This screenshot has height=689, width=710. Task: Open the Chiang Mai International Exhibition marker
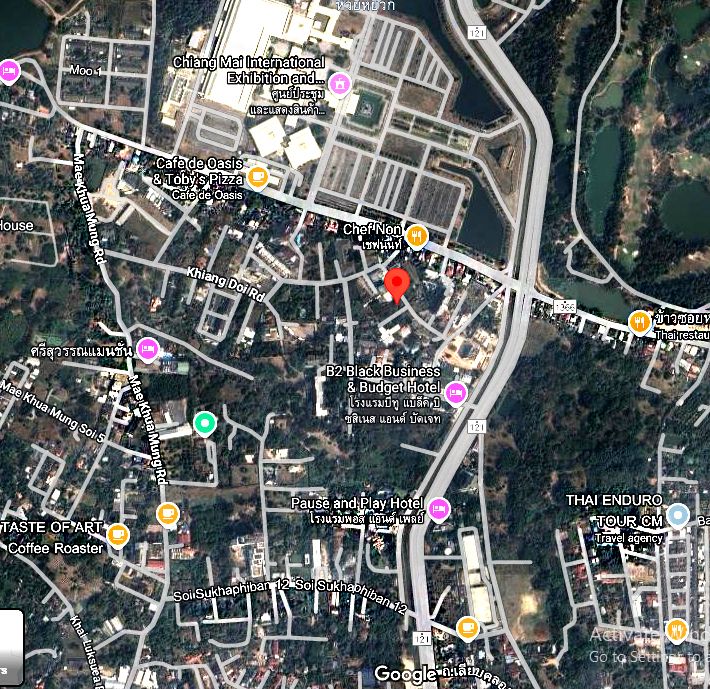click(x=340, y=82)
